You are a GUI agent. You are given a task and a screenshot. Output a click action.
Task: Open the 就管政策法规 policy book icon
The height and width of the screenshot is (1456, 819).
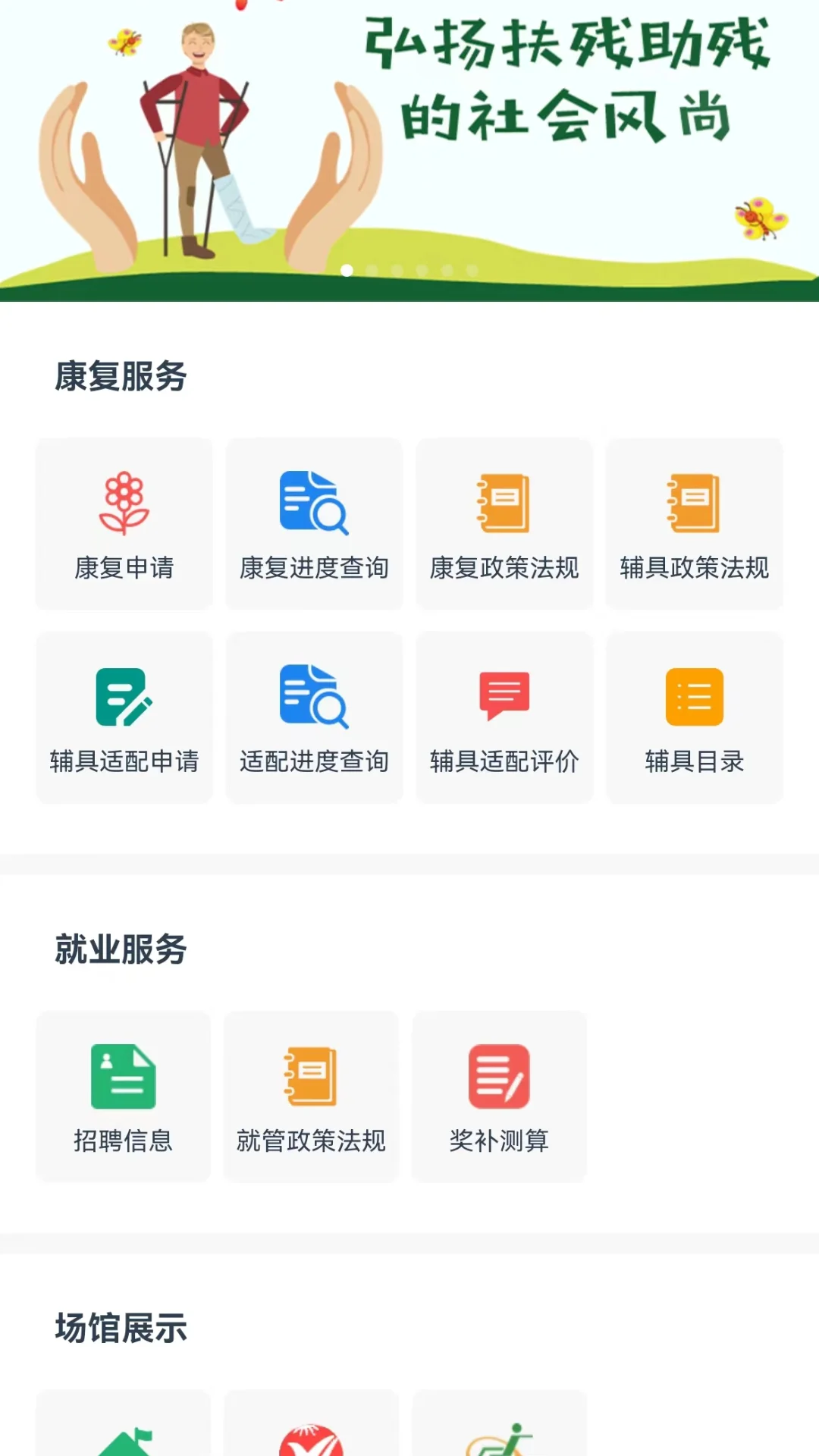coord(312,1075)
